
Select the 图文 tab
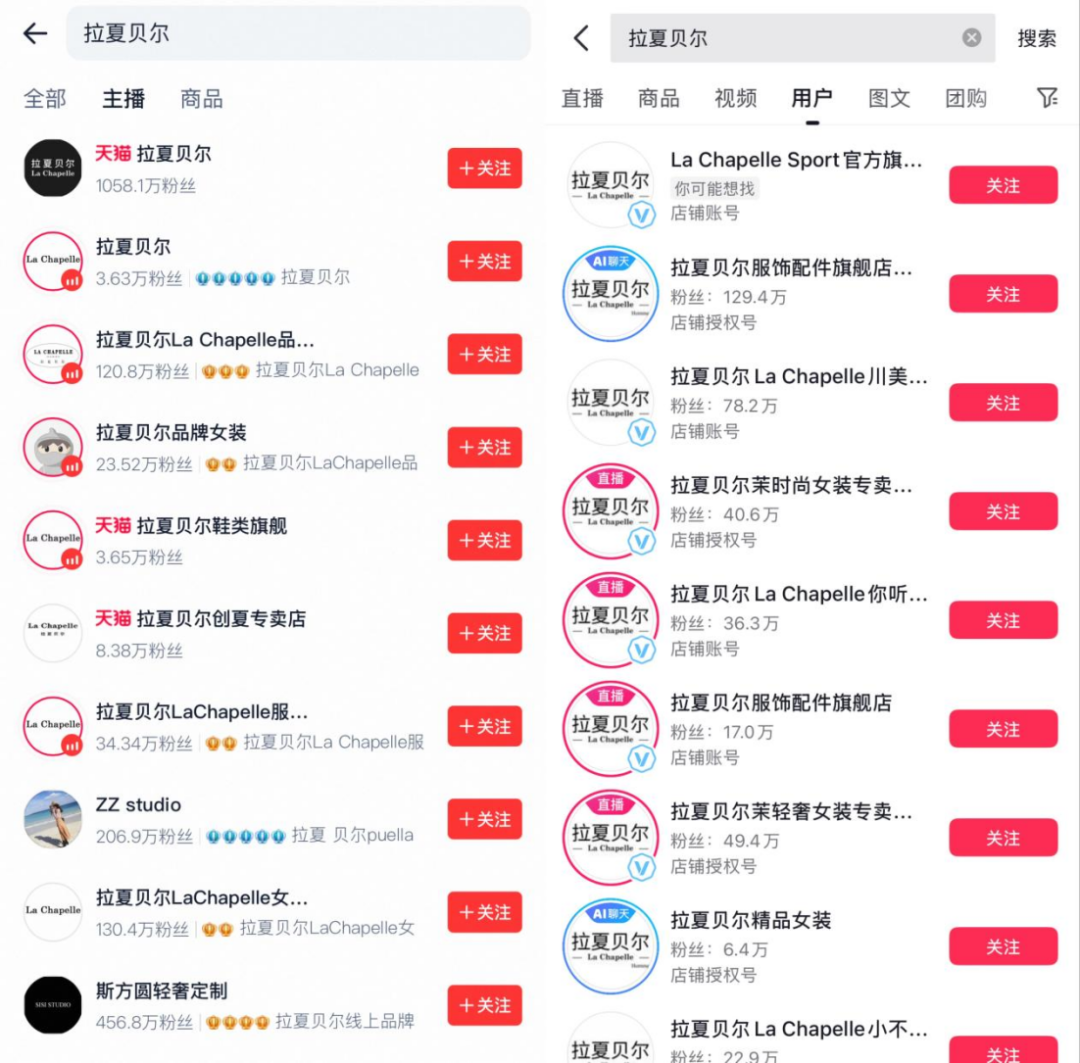(889, 98)
